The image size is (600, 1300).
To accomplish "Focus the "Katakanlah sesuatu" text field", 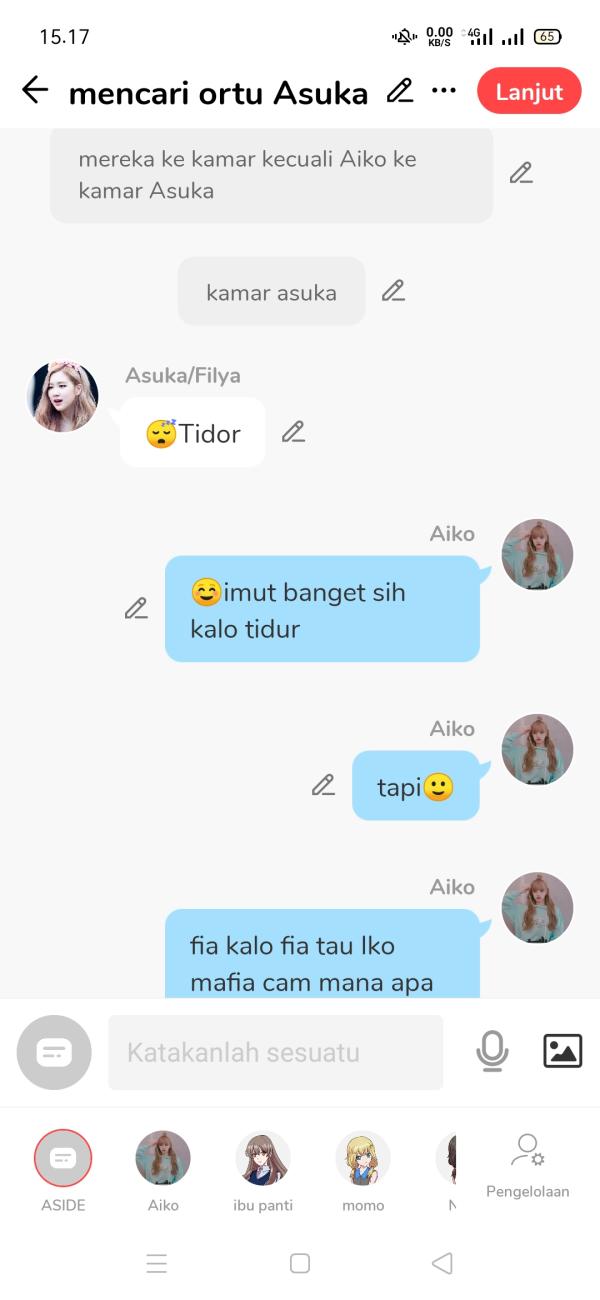I will tap(275, 1052).
